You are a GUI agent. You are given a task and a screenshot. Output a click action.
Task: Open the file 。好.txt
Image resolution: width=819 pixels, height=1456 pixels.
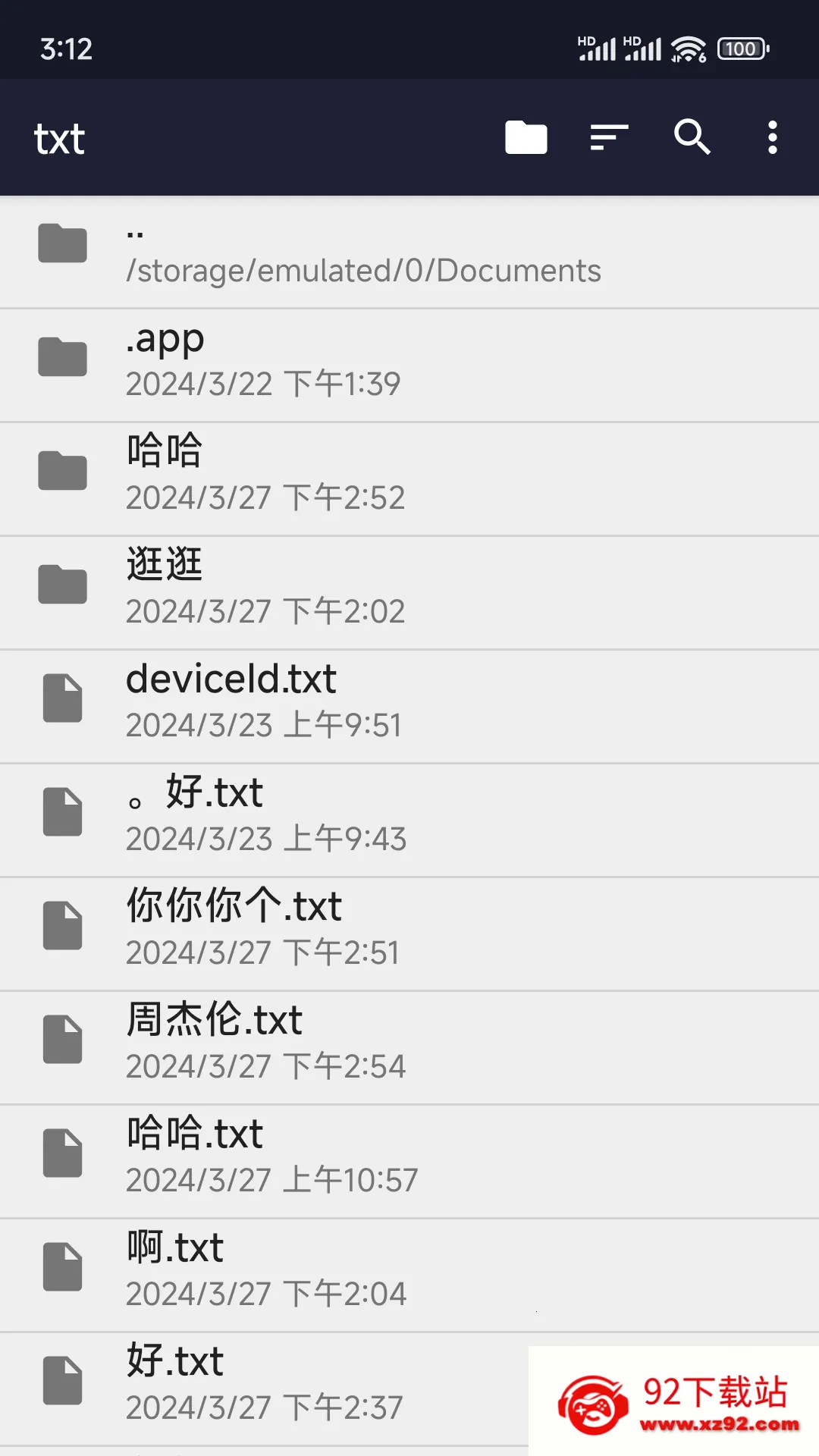409,821
